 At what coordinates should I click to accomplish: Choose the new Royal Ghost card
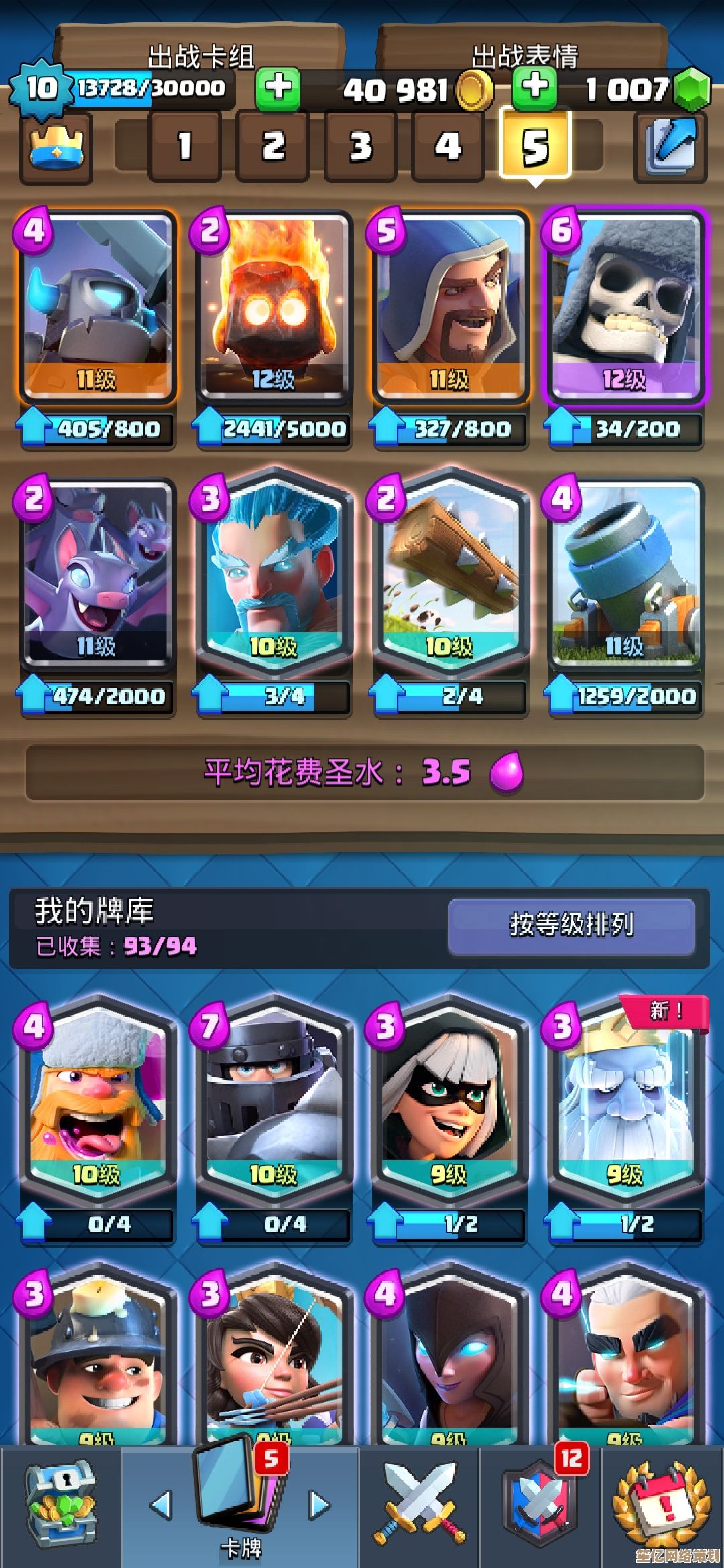click(x=625, y=1099)
